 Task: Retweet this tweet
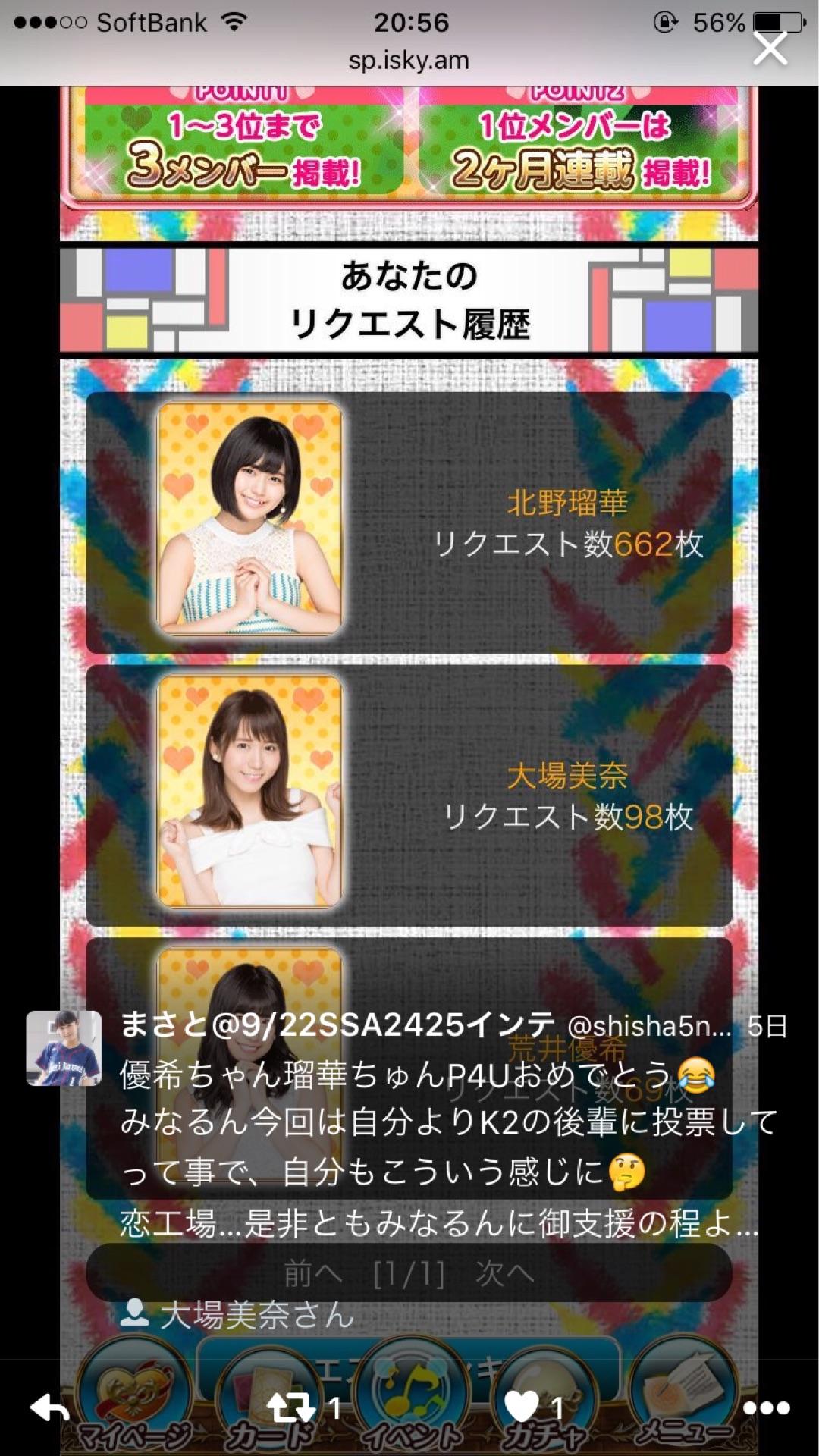(x=292, y=1407)
